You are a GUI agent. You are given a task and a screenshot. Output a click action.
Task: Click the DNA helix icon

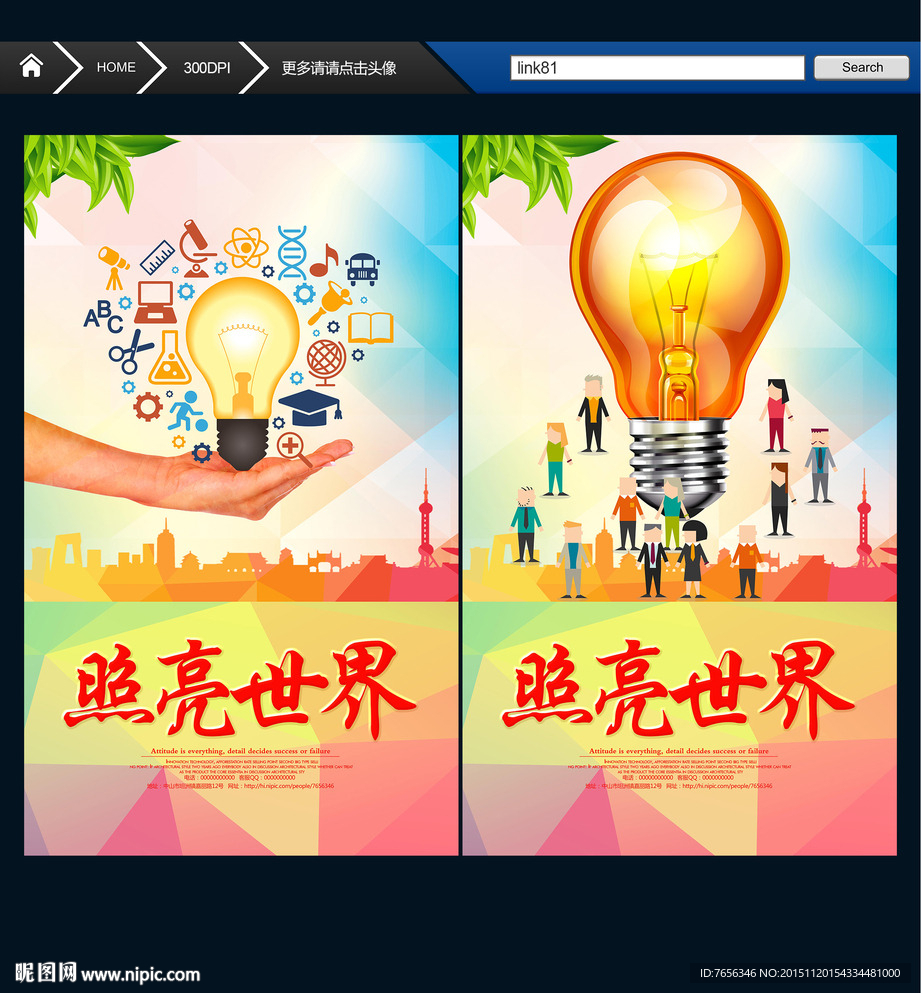[291, 252]
